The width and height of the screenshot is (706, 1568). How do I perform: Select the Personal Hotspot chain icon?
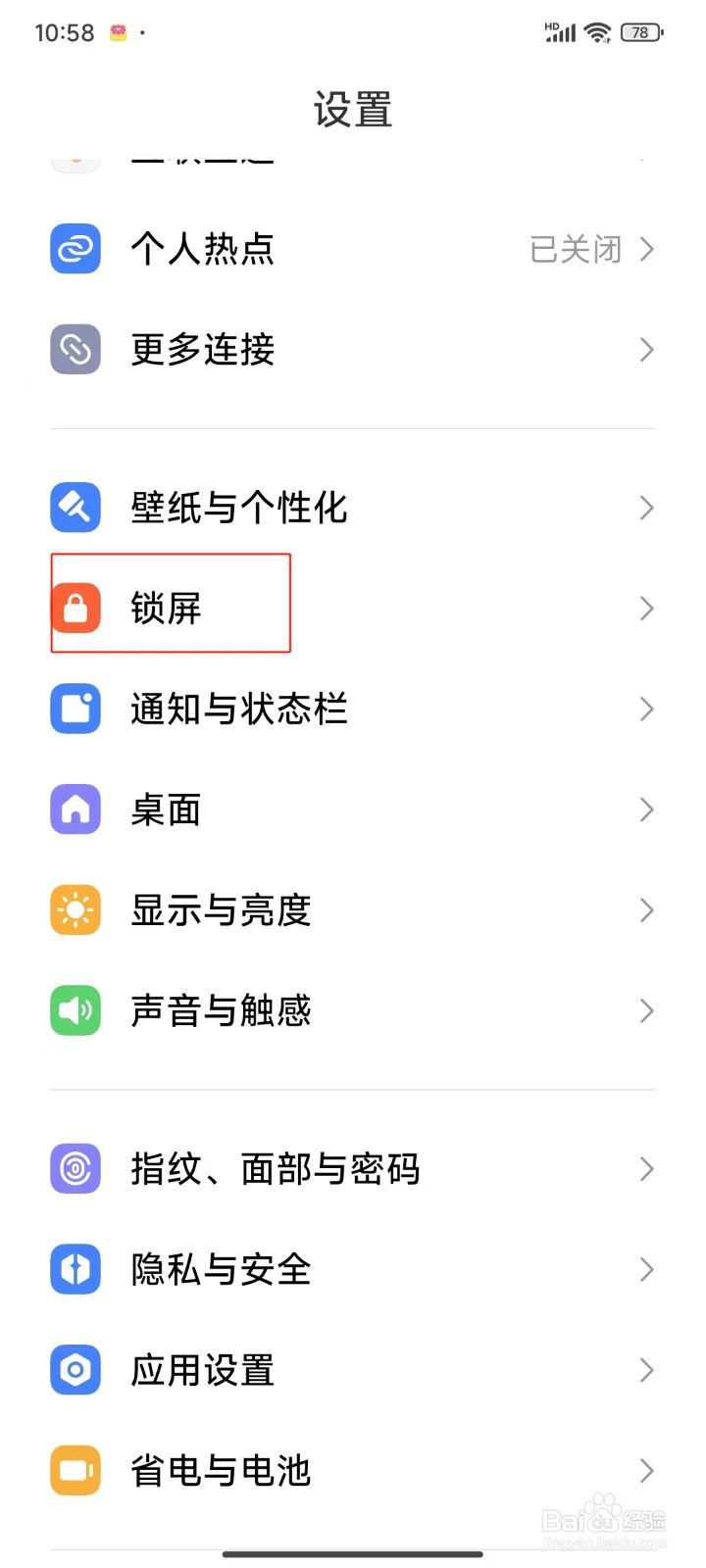click(x=75, y=249)
